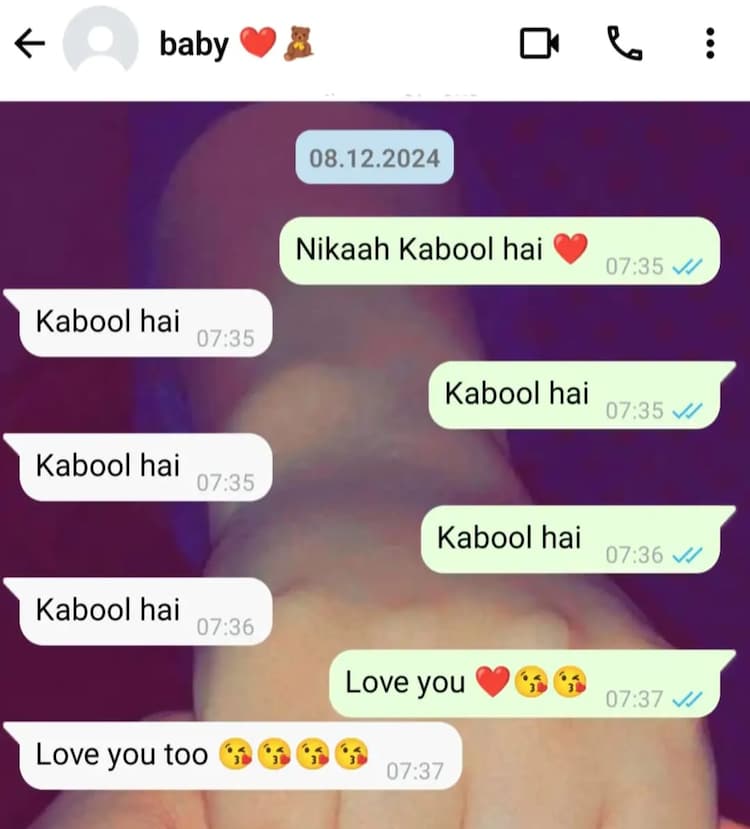Go back to the chats list
Image resolution: width=750 pixels, height=829 pixels.
click(31, 44)
